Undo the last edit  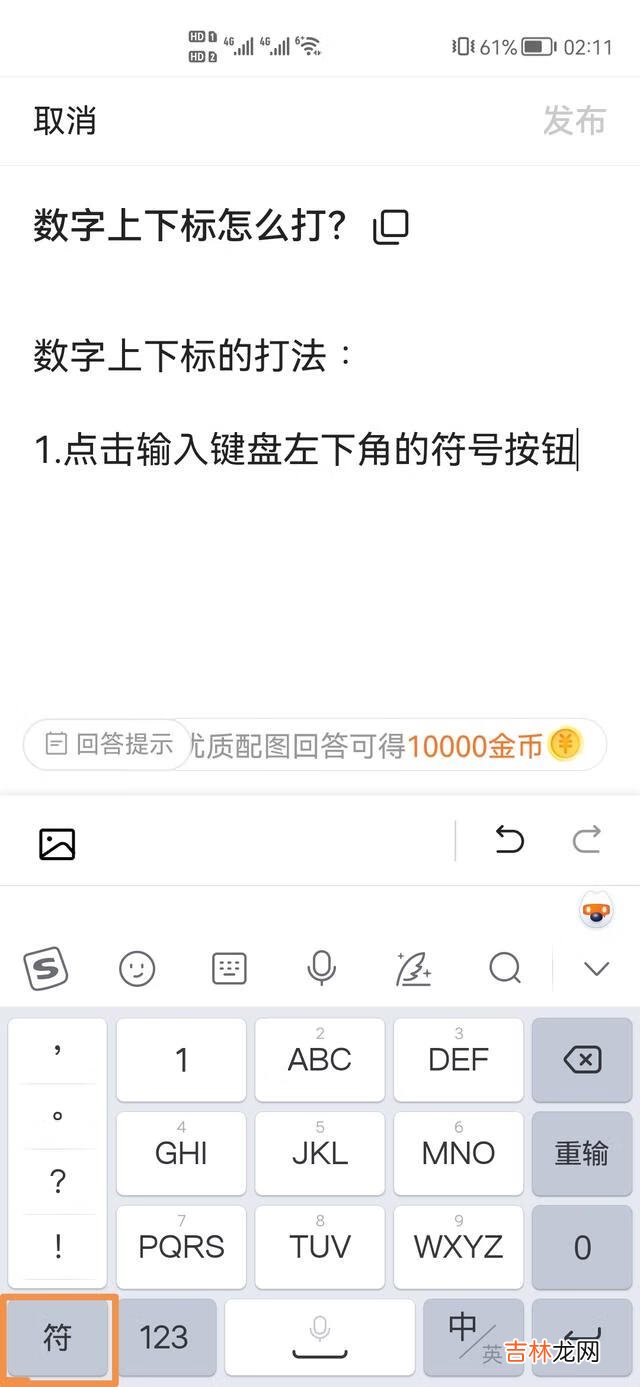pos(509,840)
